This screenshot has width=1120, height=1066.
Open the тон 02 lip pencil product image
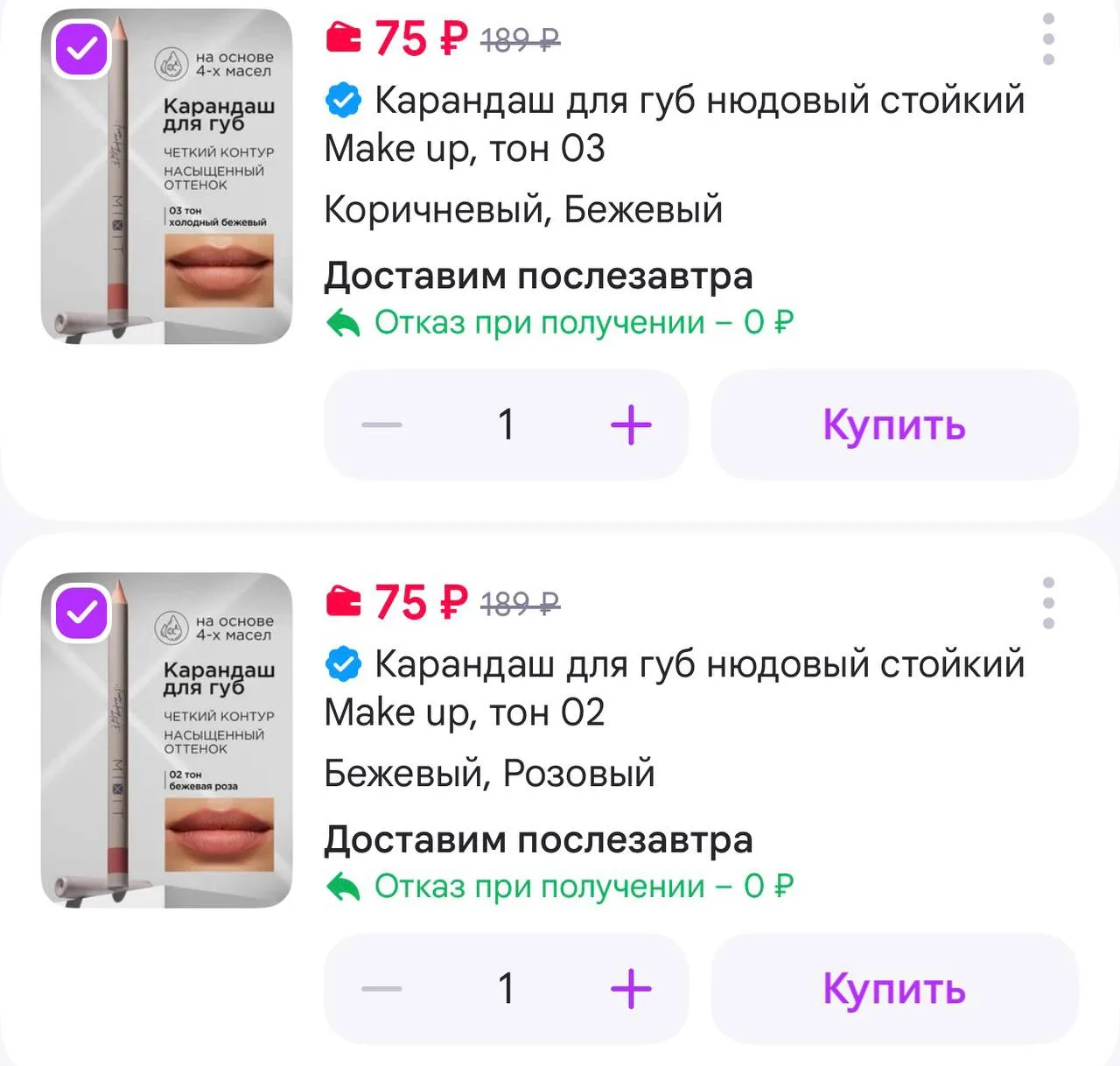pyautogui.click(x=166, y=740)
